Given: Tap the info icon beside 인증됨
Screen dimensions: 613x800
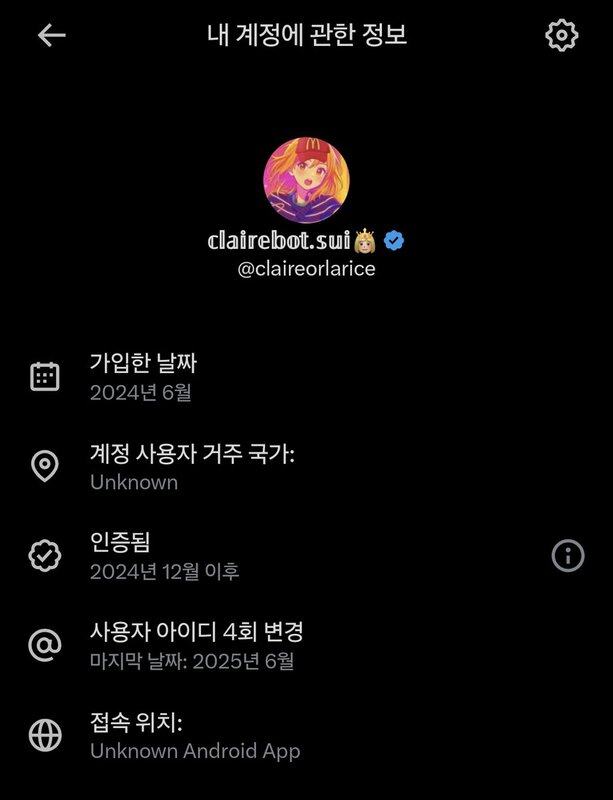Looking at the screenshot, I should click(568, 555).
